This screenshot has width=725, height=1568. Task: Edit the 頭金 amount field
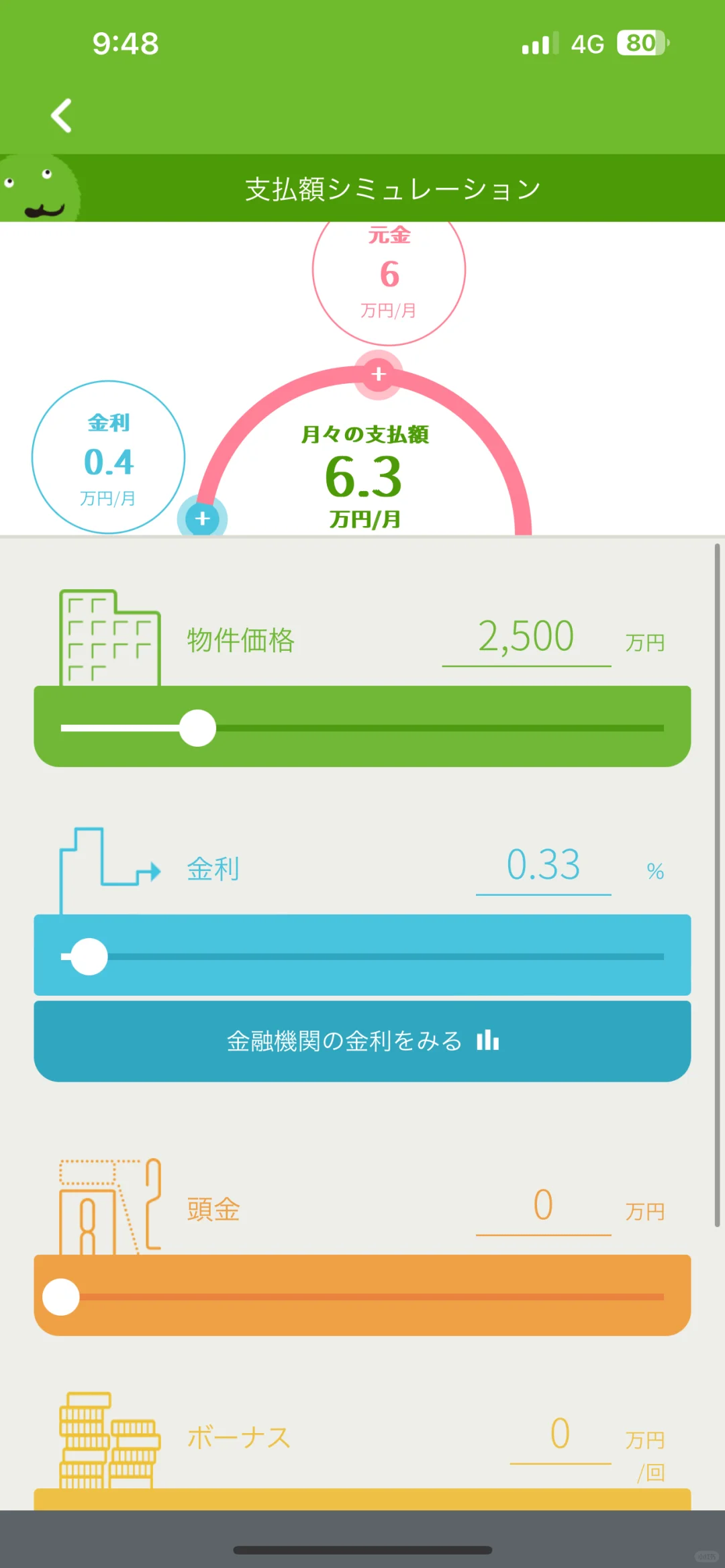pos(543,1206)
